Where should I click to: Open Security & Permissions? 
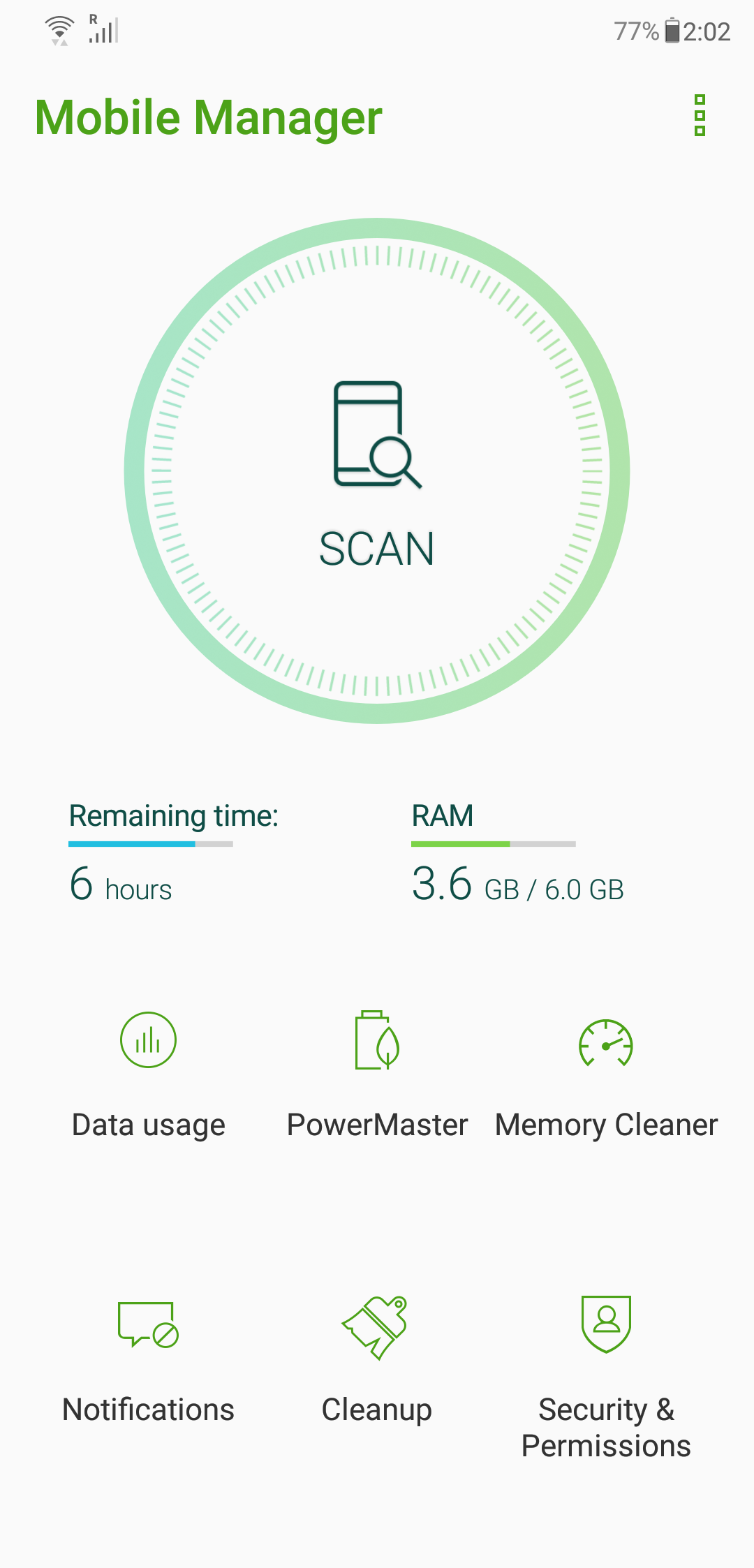[x=606, y=1375]
